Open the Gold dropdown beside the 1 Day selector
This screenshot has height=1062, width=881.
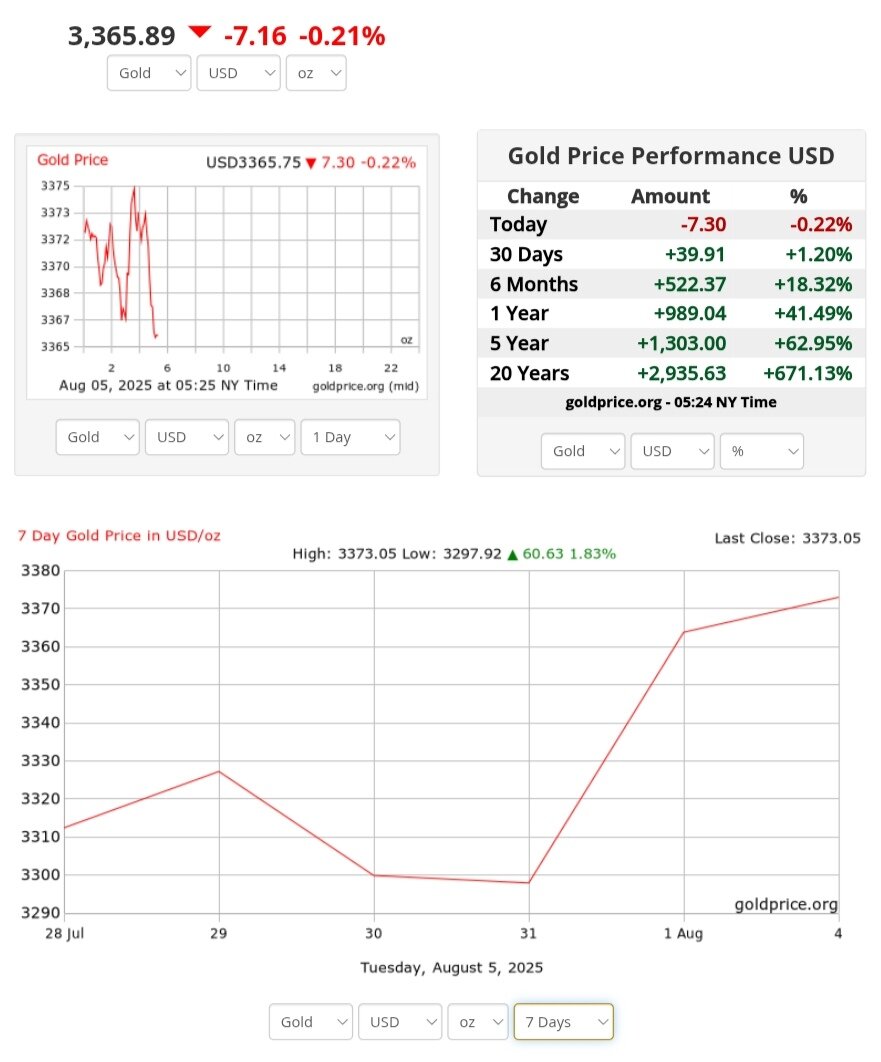pyautogui.click(x=97, y=437)
